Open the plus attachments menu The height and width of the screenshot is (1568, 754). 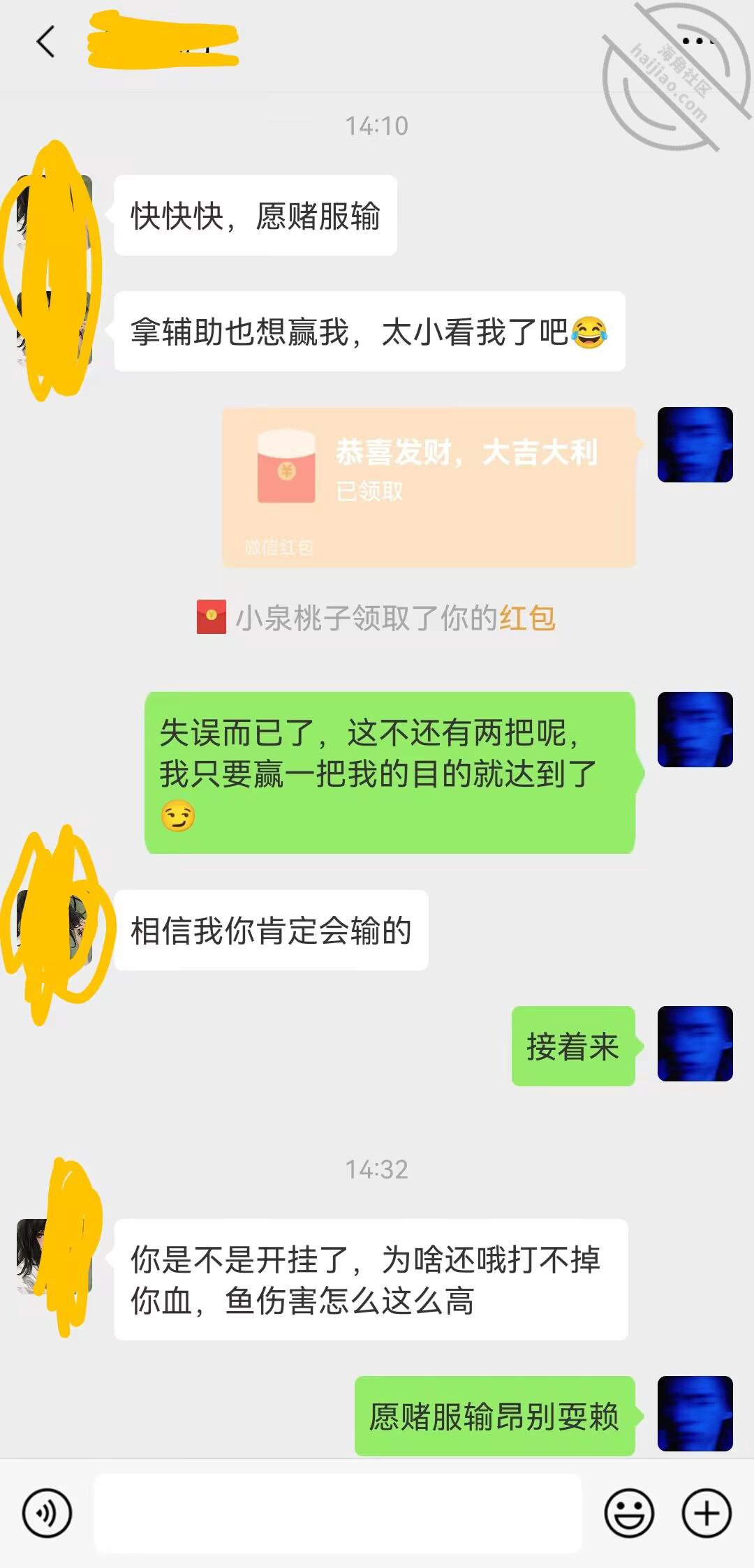click(707, 1514)
